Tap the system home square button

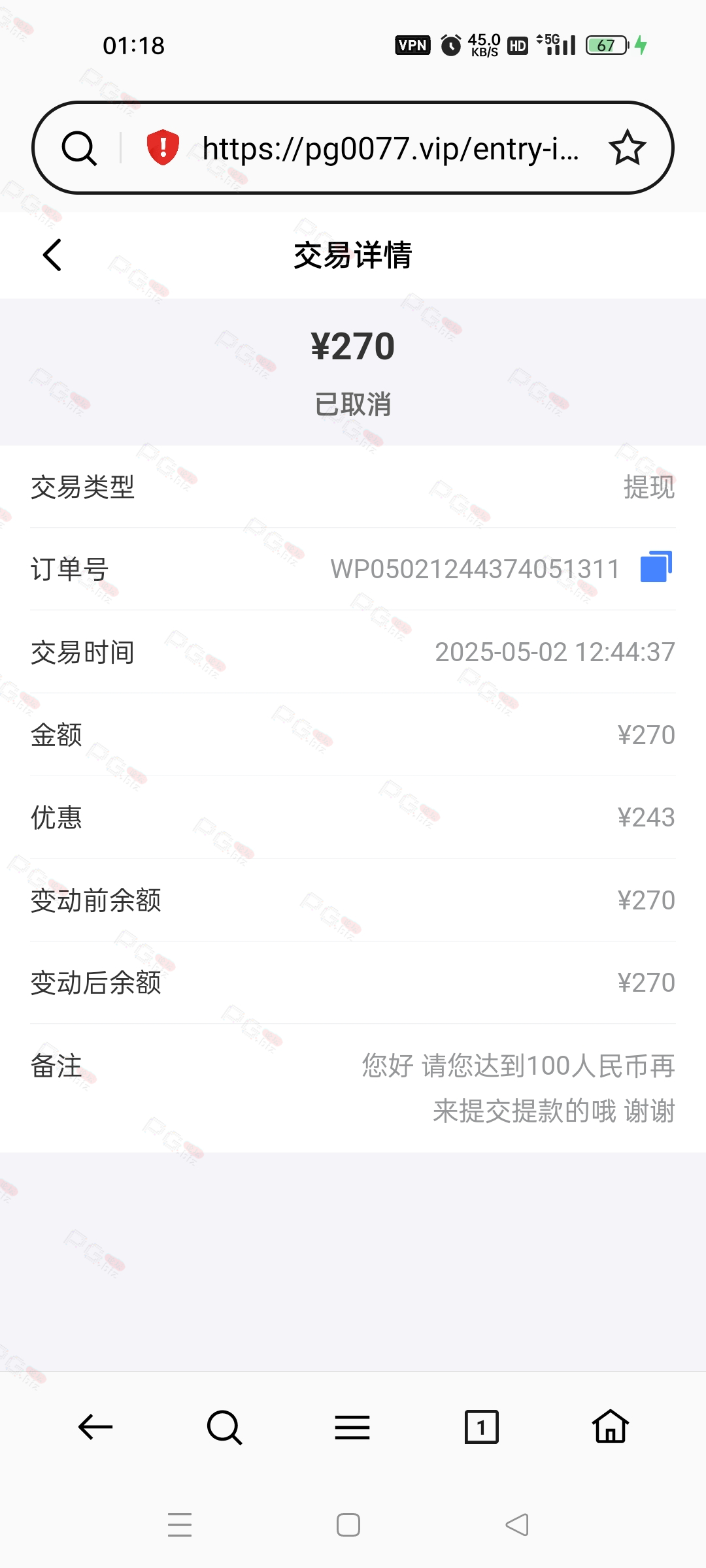(348, 1525)
